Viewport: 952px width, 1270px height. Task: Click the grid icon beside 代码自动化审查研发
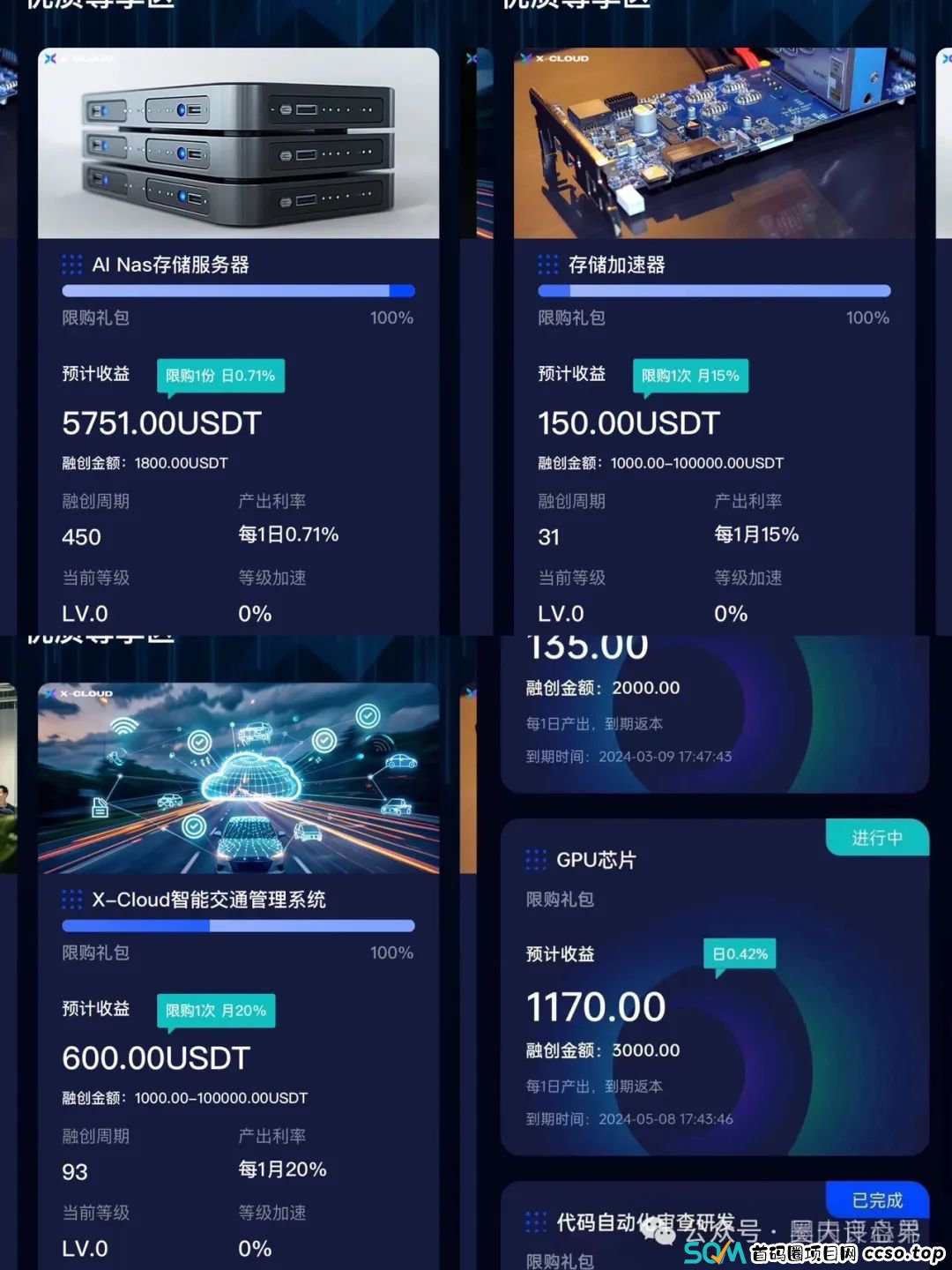[535, 1220]
